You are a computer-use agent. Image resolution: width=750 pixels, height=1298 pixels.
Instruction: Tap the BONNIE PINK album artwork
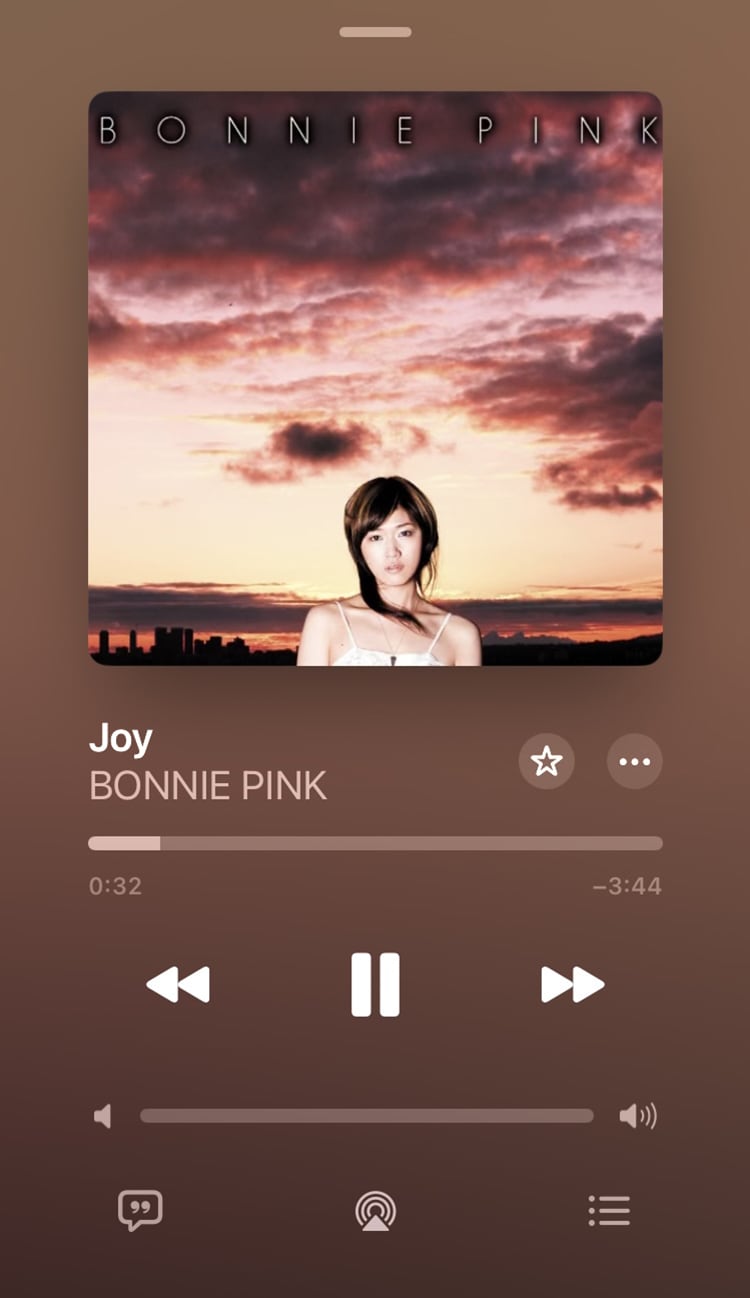[x=375, y=379]
